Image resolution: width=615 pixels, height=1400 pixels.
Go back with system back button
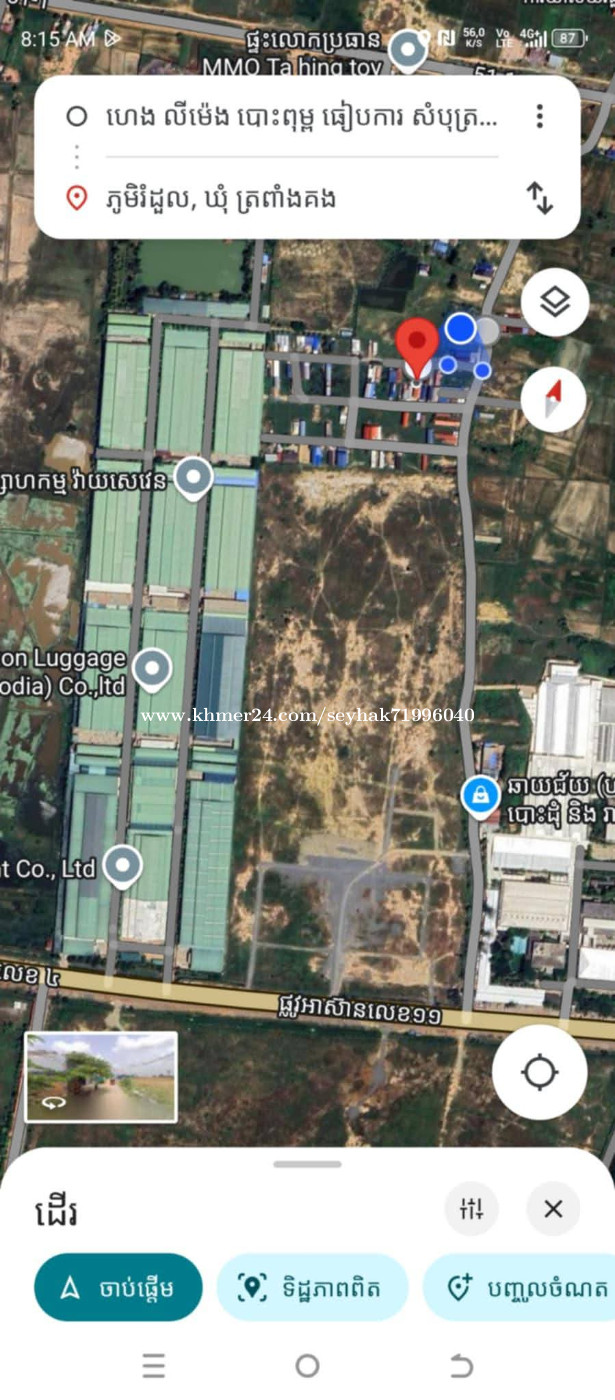(x=461, y=1365)
